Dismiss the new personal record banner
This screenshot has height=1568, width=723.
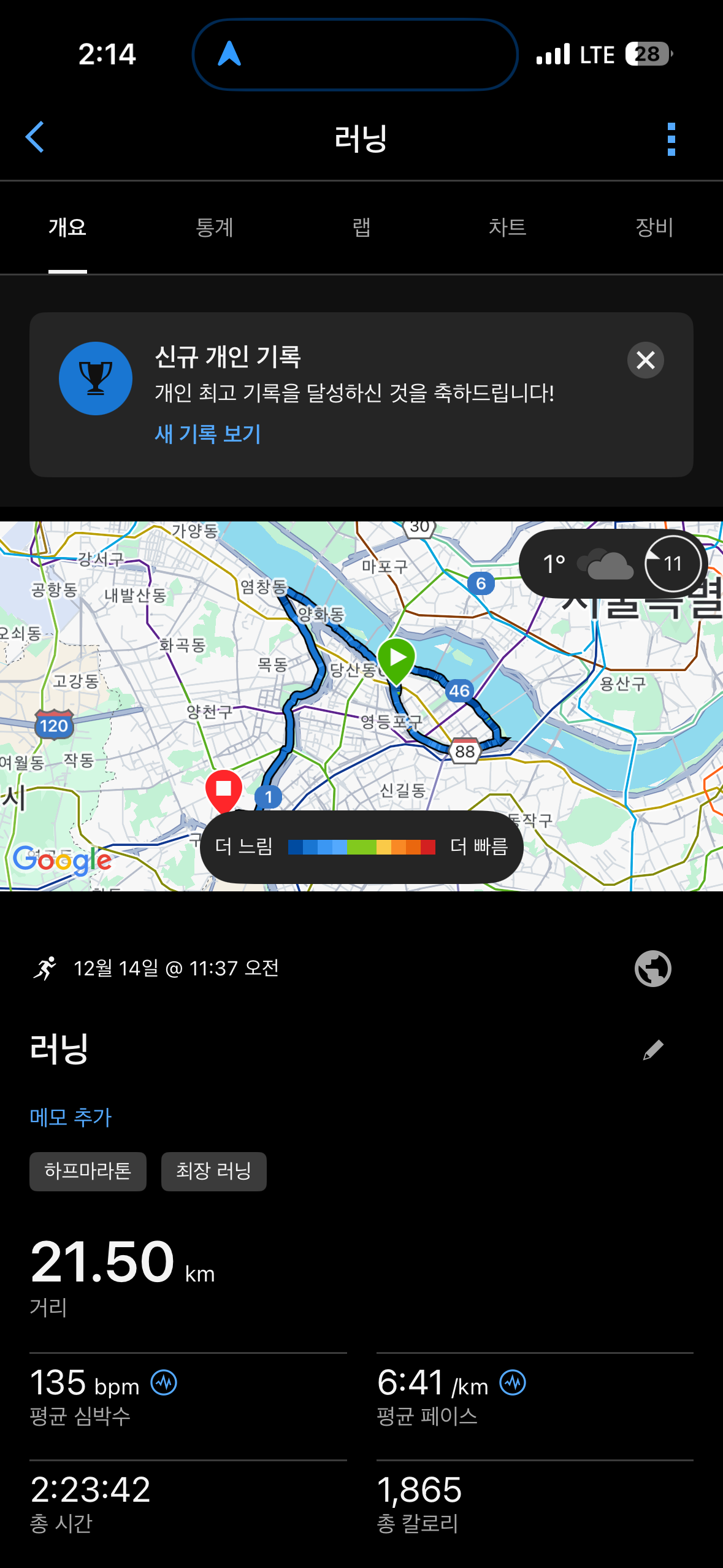click(x=645, y=361)
